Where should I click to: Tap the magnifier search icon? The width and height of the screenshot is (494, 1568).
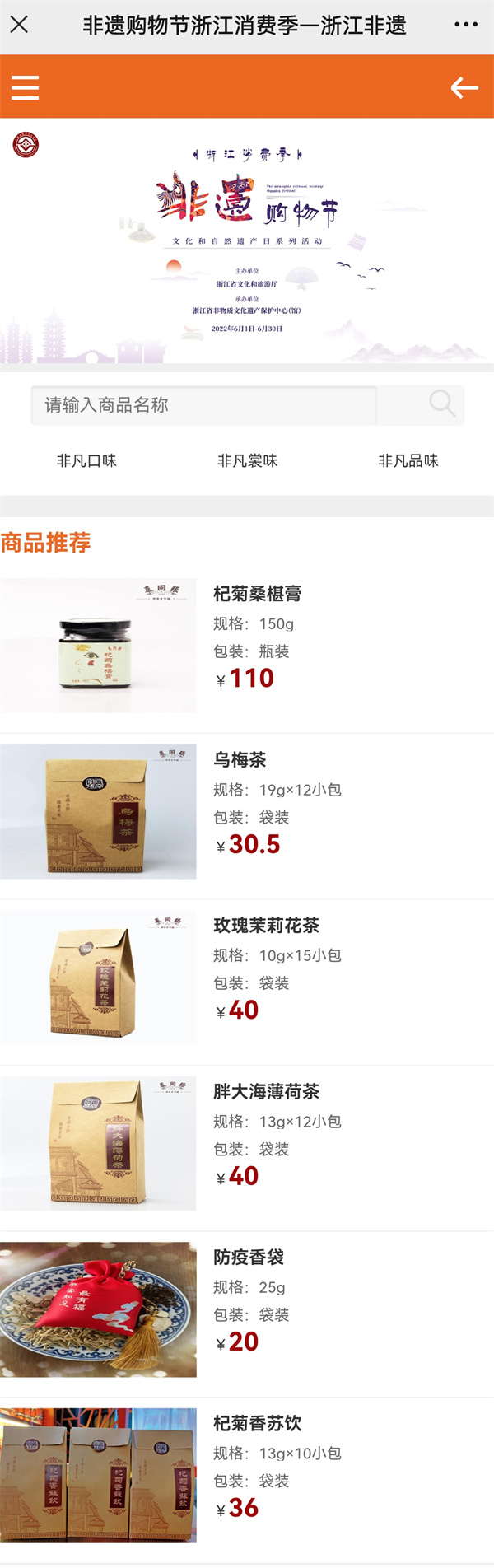tap(442, 404)
